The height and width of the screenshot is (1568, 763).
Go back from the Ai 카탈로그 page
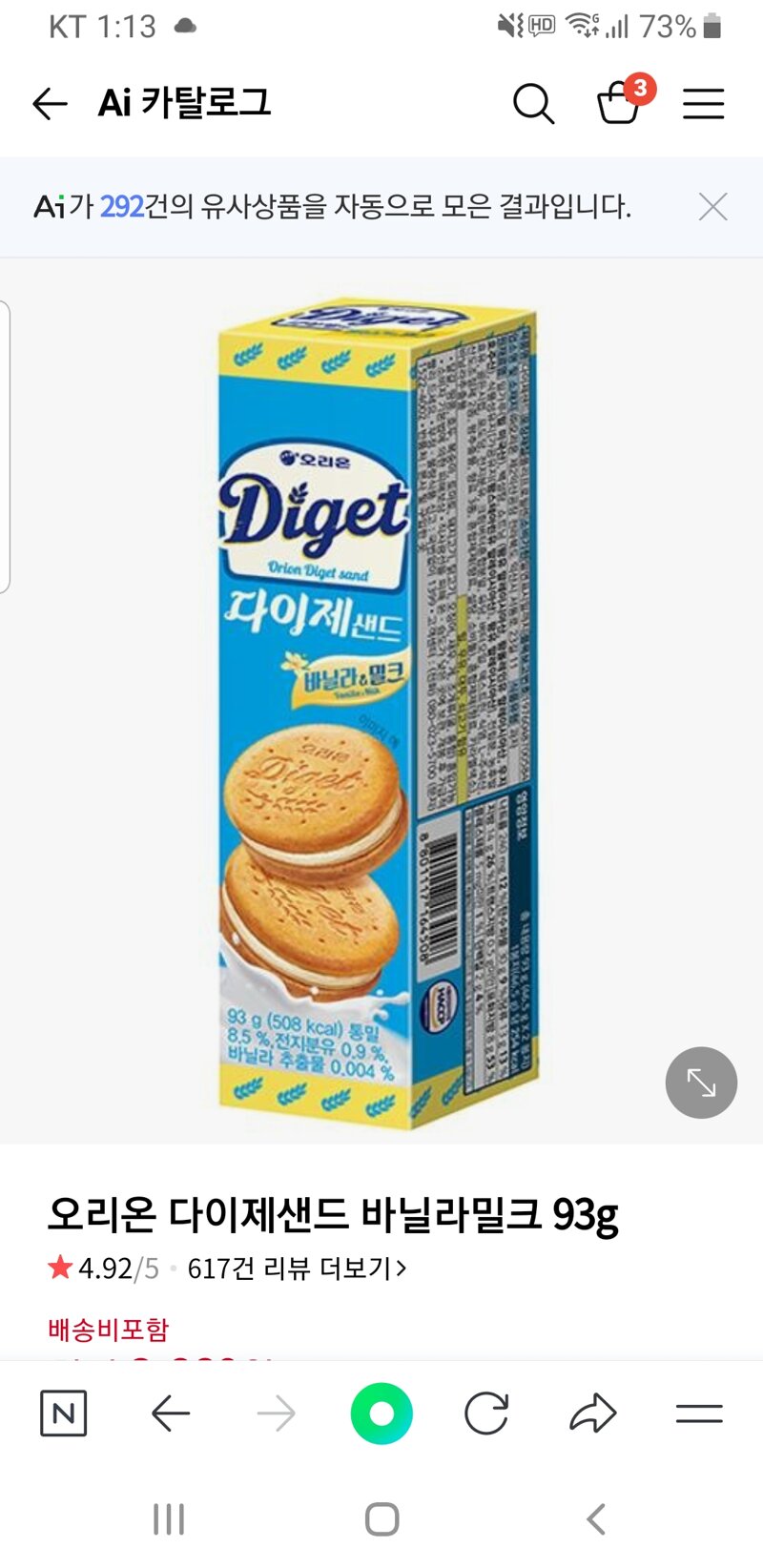[x=50, y=103]
